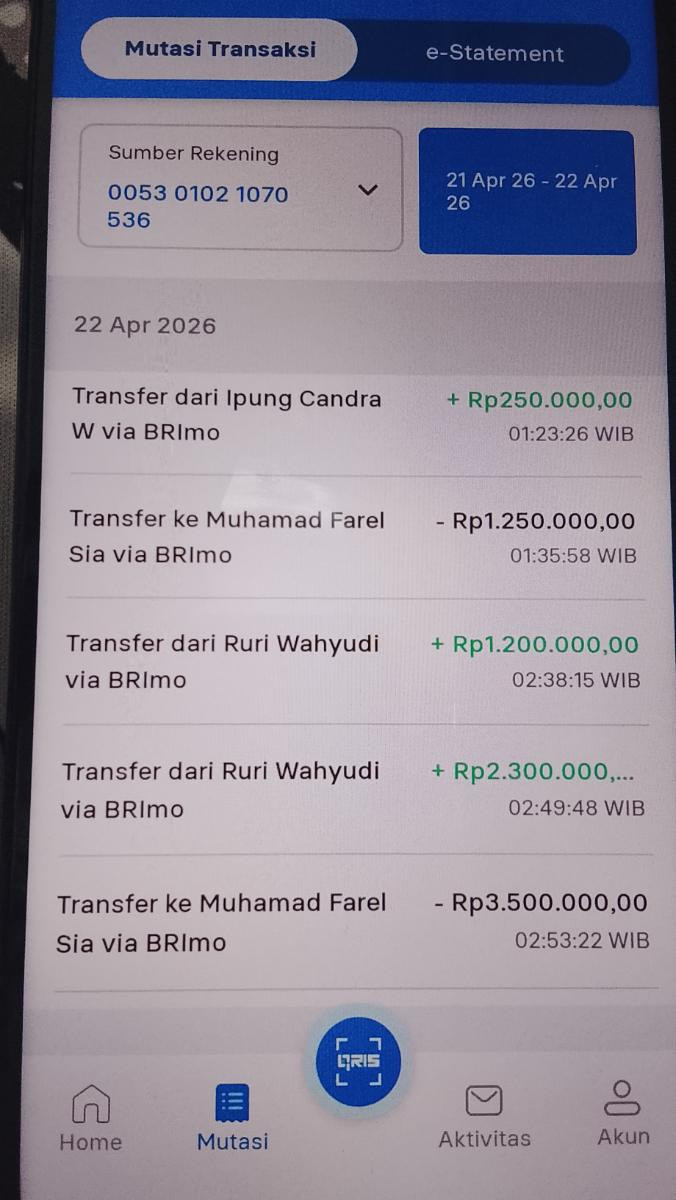Viewport: 676px width, 1200px height.
Task: Open the transfer from Ipung Candra W
Action: [x=352, y=416]
